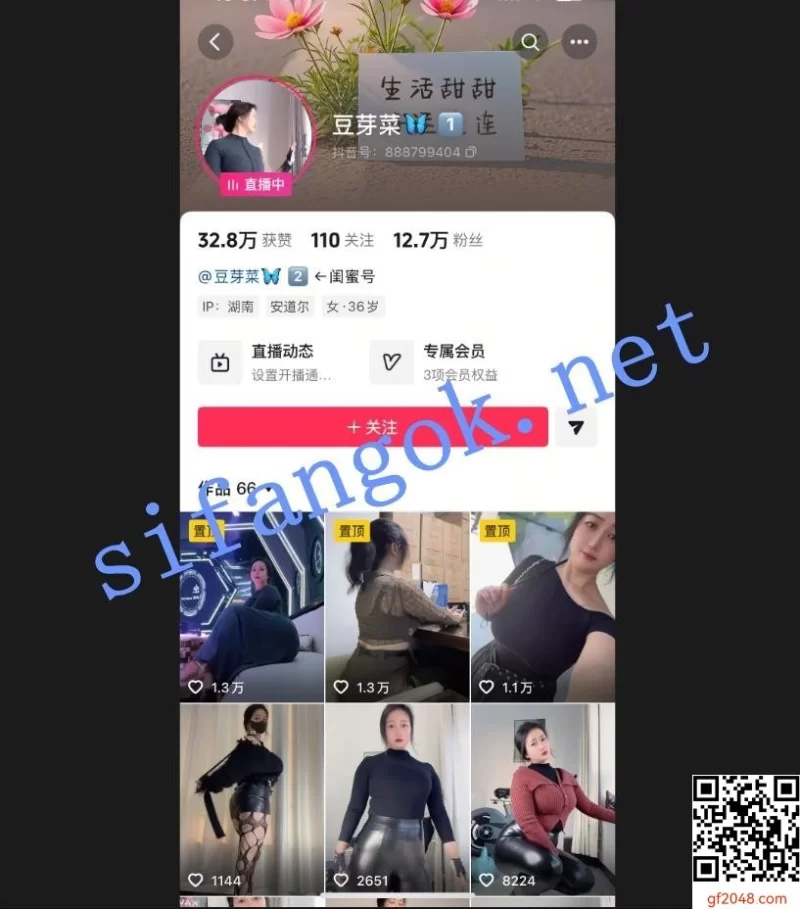Go back using the top-left arrow

pos(215,42)
